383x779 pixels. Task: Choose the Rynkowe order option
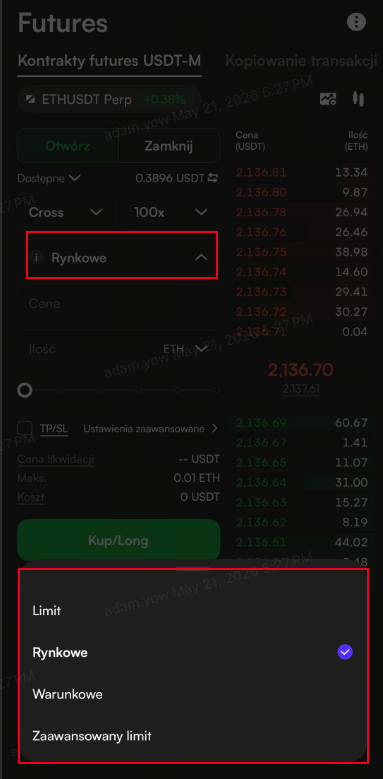click(x=193, y=652)
